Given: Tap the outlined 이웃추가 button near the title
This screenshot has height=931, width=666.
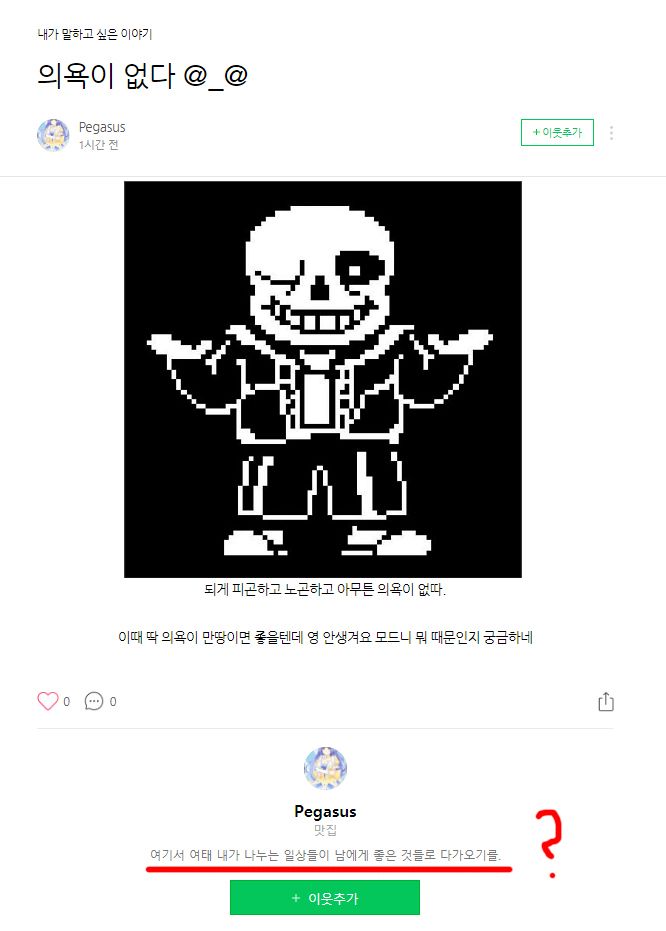Looking at the screenshot, I should coord(557,132).
